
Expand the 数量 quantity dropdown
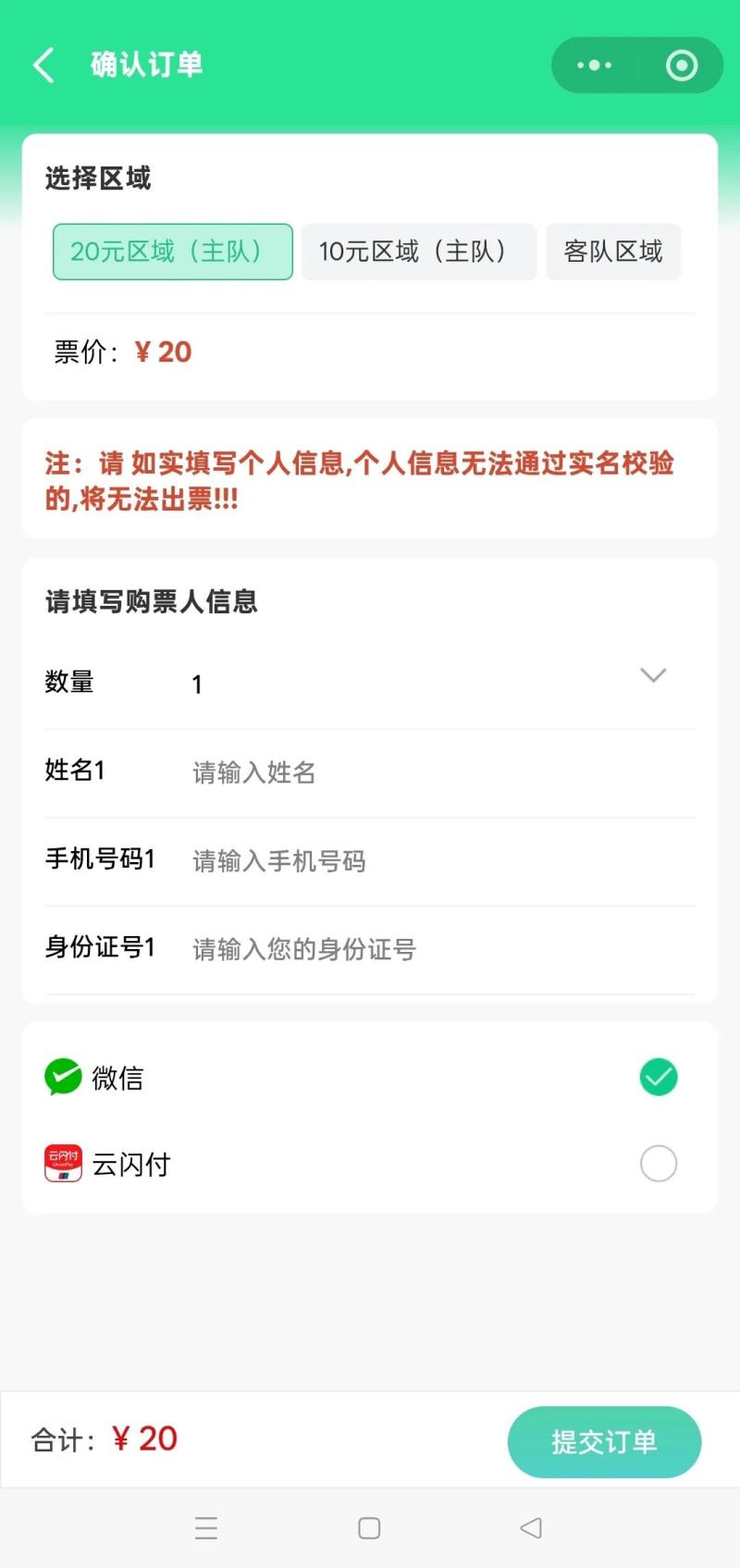click(x=652, y=676)
